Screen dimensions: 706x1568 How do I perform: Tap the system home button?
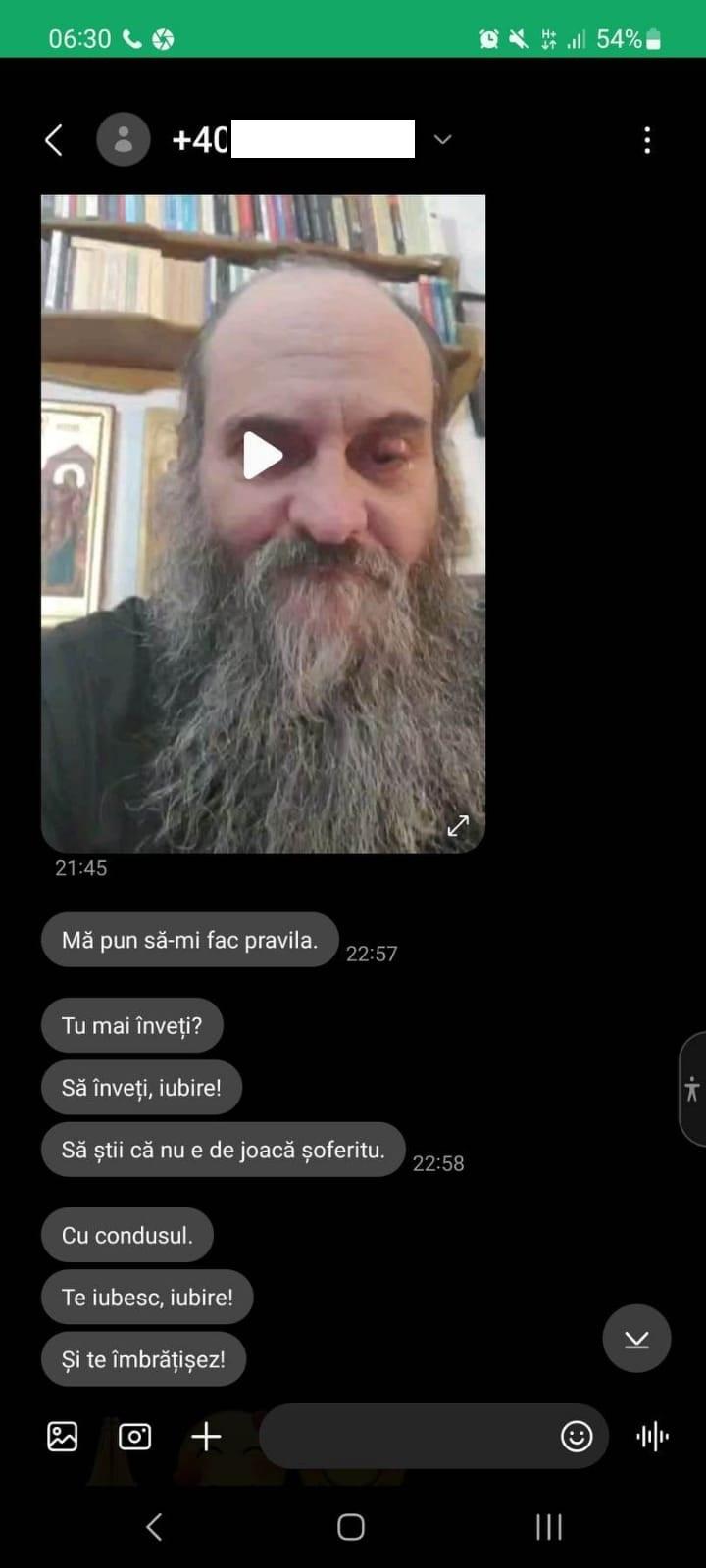coord(351,1526)
